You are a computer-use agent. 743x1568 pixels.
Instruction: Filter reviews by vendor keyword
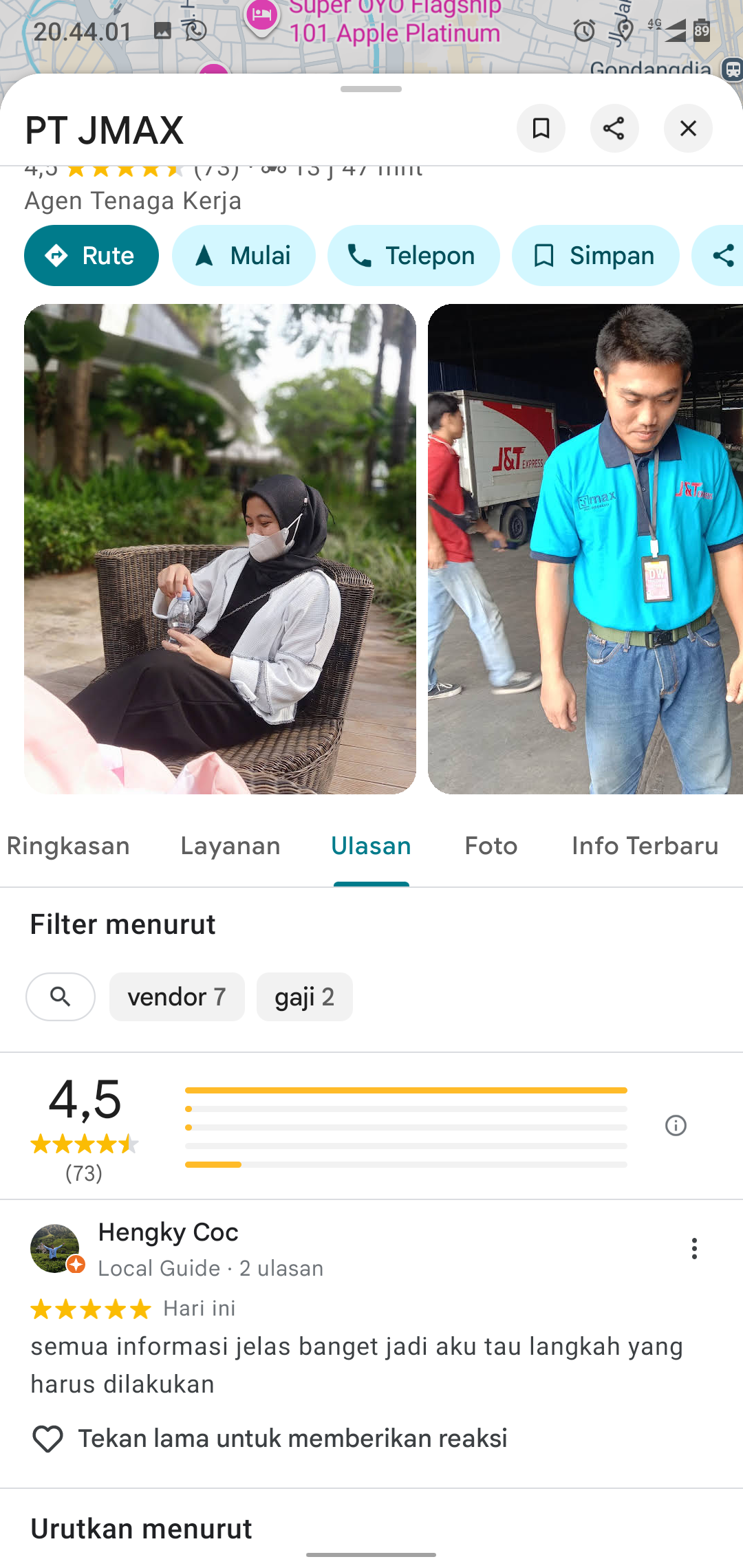pos(177,997)
